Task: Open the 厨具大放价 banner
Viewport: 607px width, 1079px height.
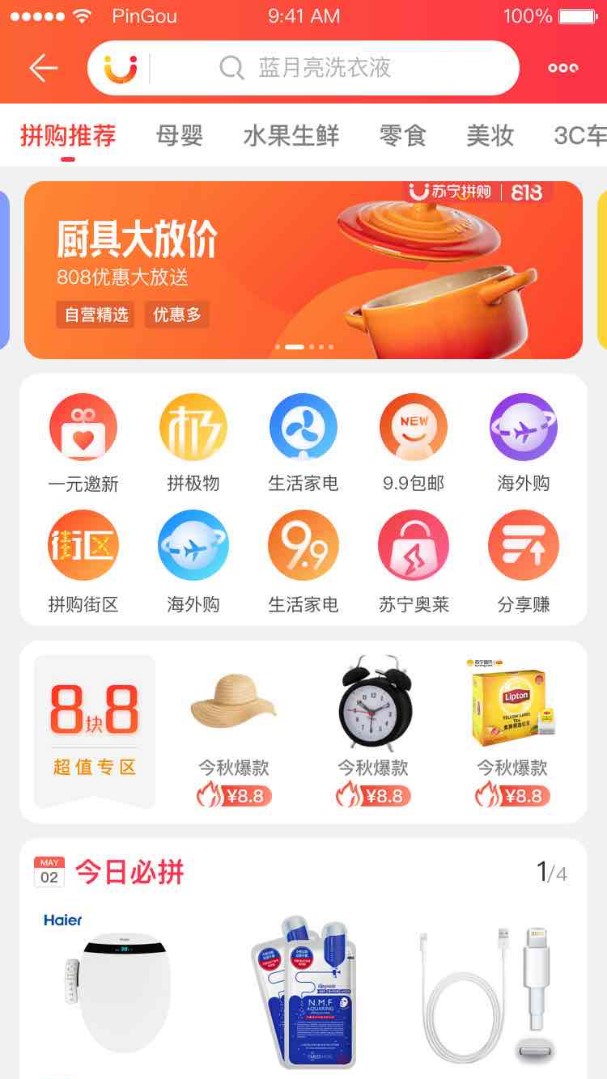Action: tap(303, 269)
